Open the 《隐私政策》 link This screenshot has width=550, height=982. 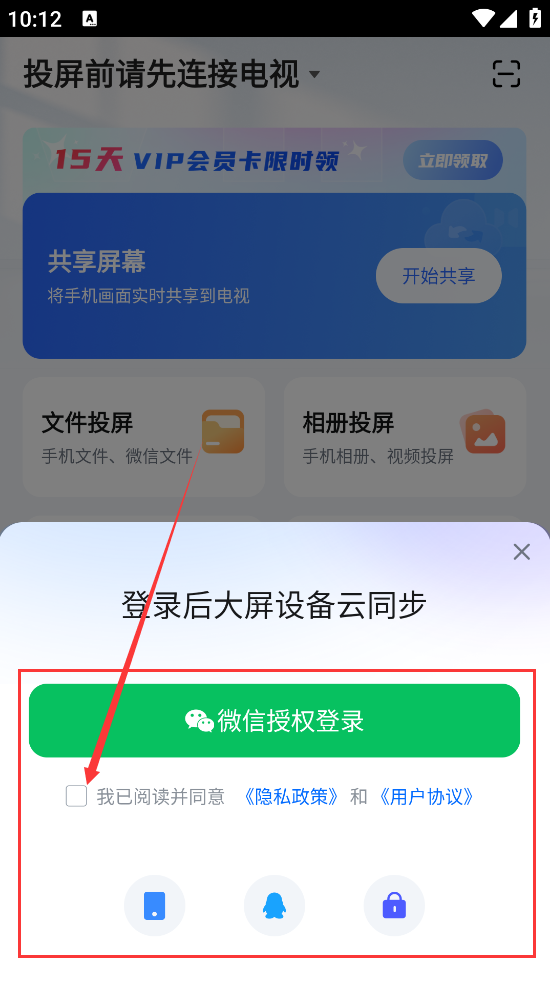(292, 797)
